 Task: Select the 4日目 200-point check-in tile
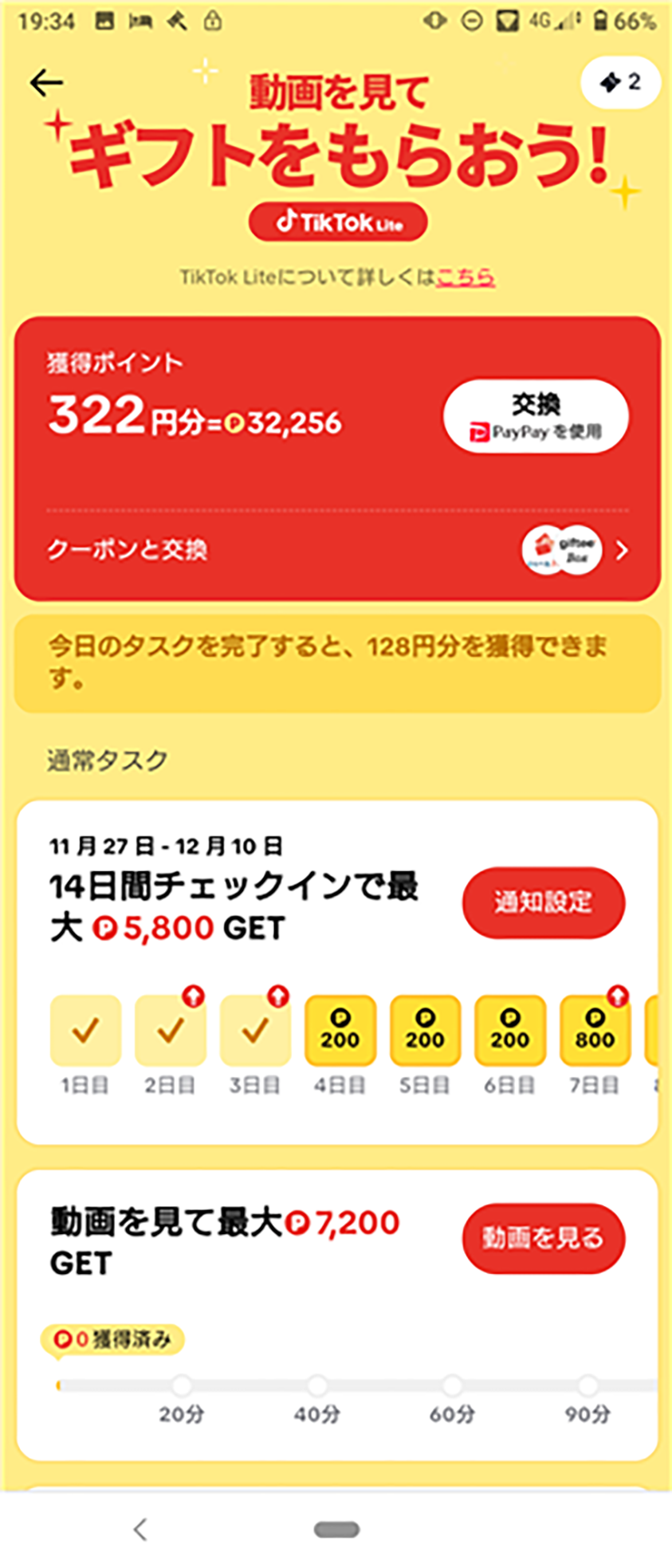coord(340,1030)
